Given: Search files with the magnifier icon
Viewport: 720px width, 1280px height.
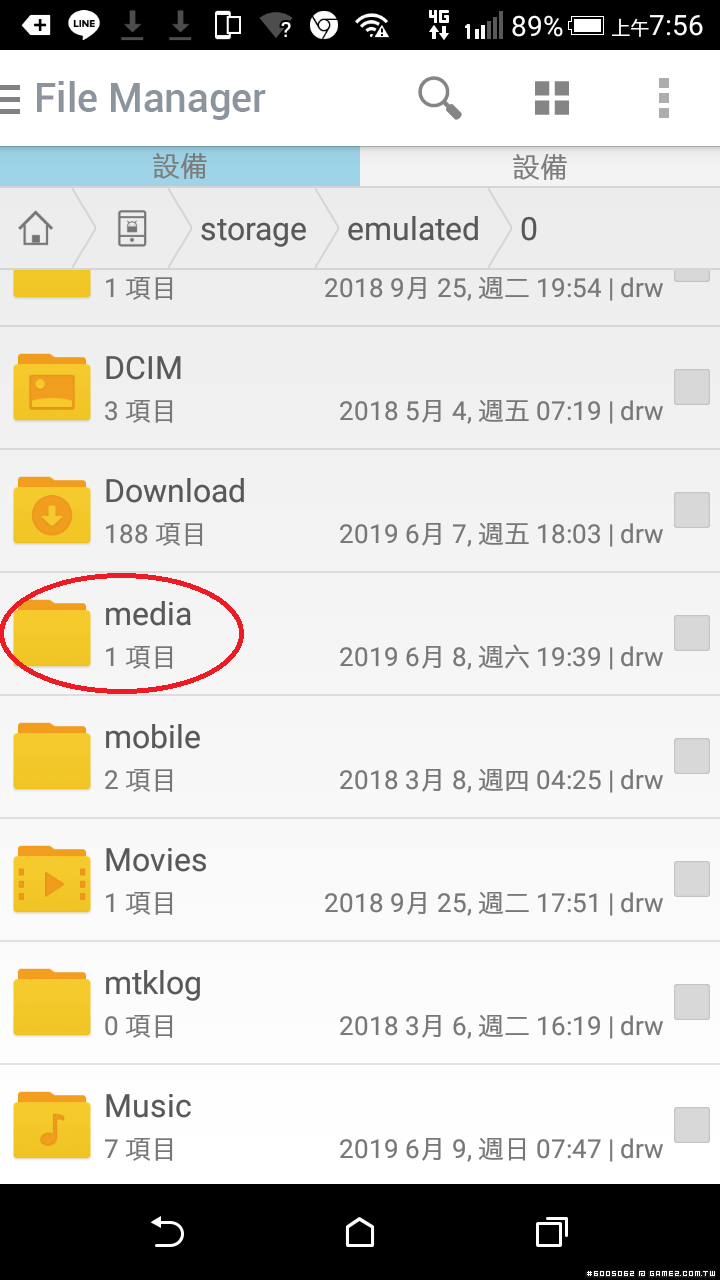Looking at the screenshot, I should (439, 98).
